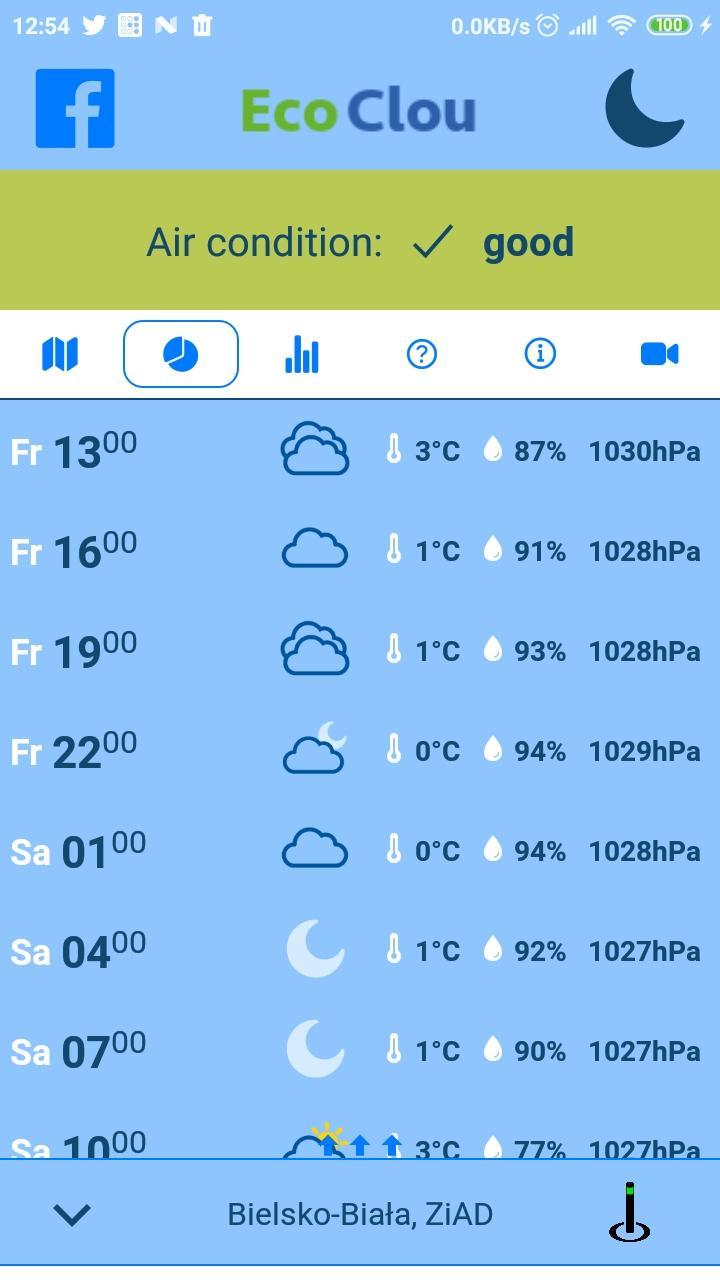Switch to the video camera tab

(x=659, y=354)
